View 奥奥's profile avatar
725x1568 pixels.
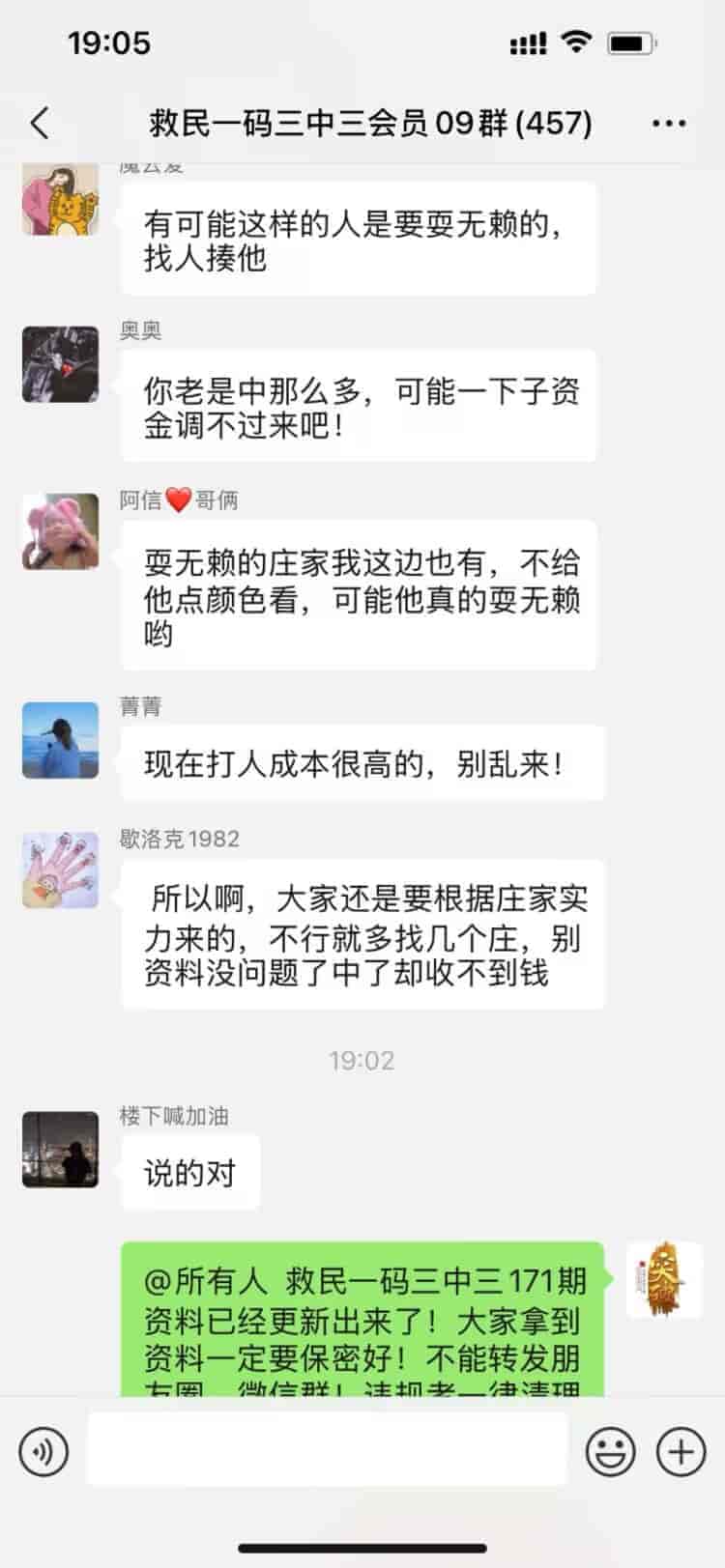[x=60, y=364]
